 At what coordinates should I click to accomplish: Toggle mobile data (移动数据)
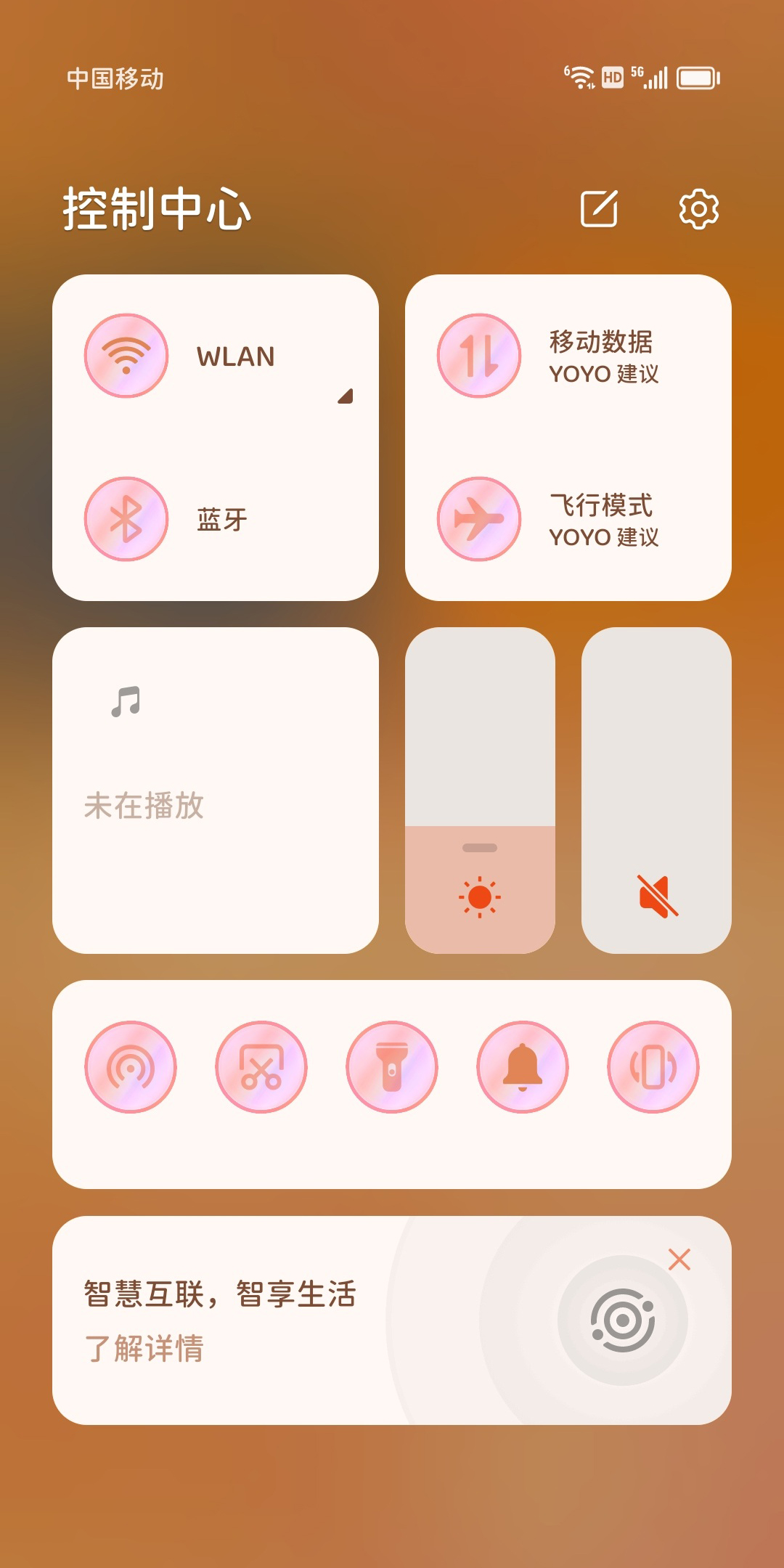[479, 356]
